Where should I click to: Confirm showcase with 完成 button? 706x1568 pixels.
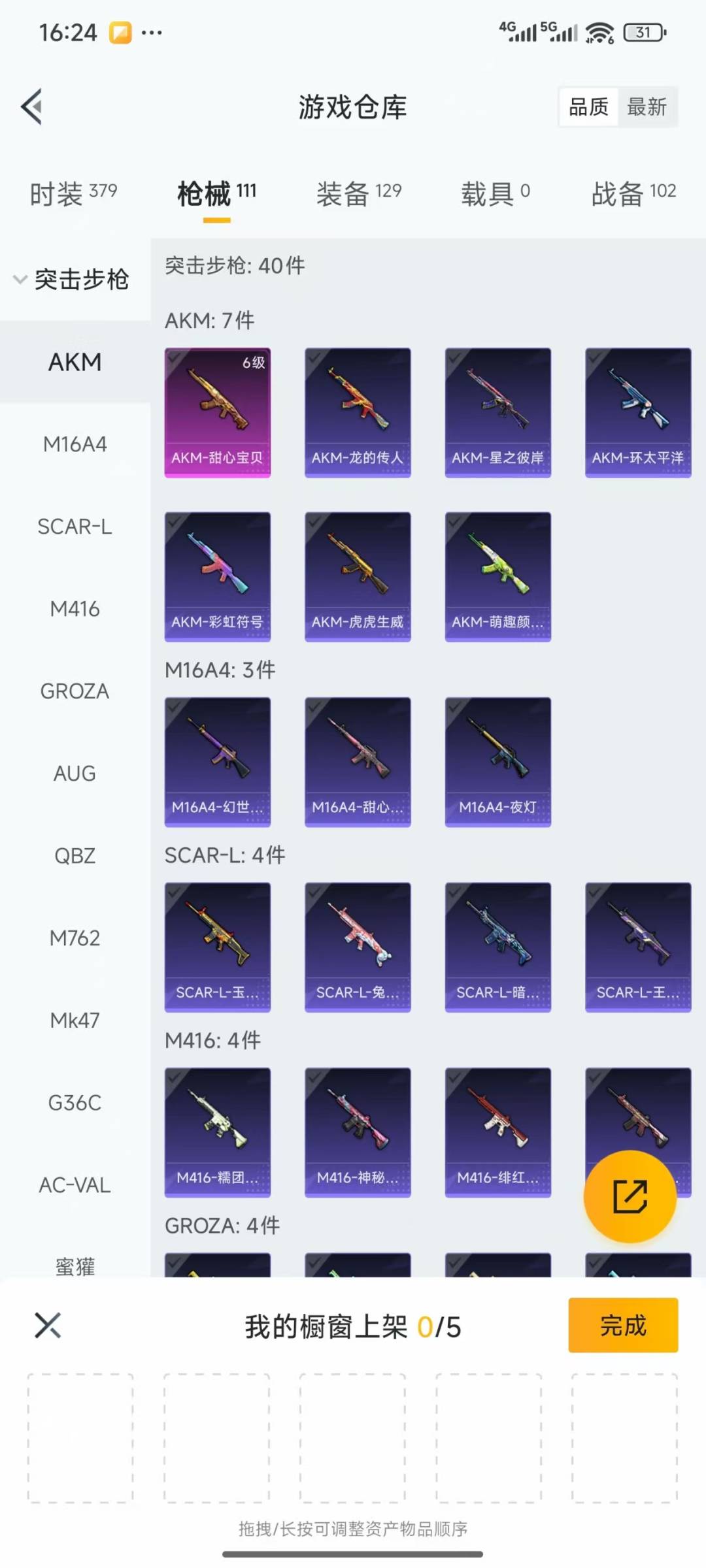pos(622,1325)
